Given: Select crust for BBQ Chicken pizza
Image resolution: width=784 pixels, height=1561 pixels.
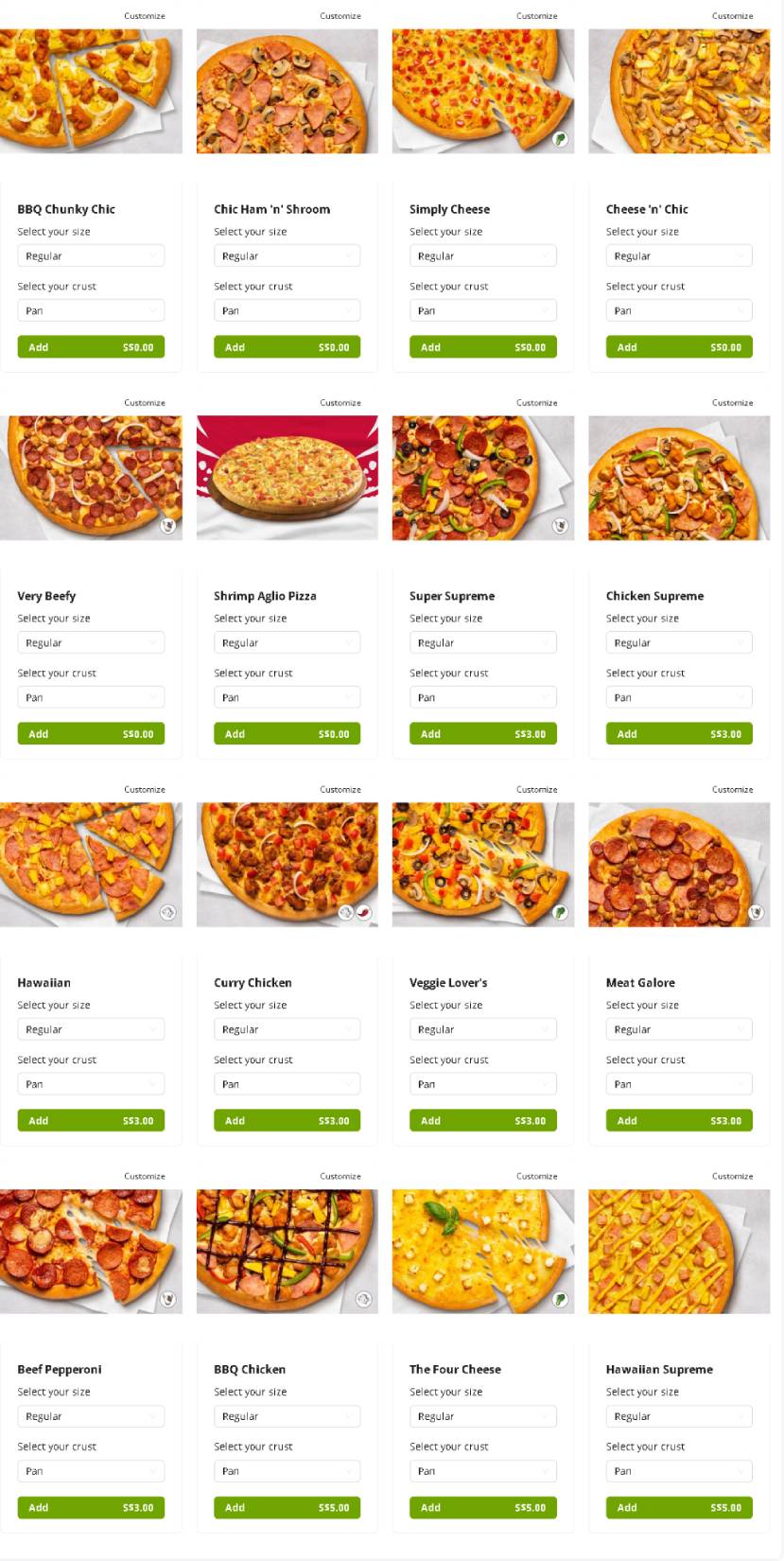Looking at the screenshot, I should (x=287, y=1471).
